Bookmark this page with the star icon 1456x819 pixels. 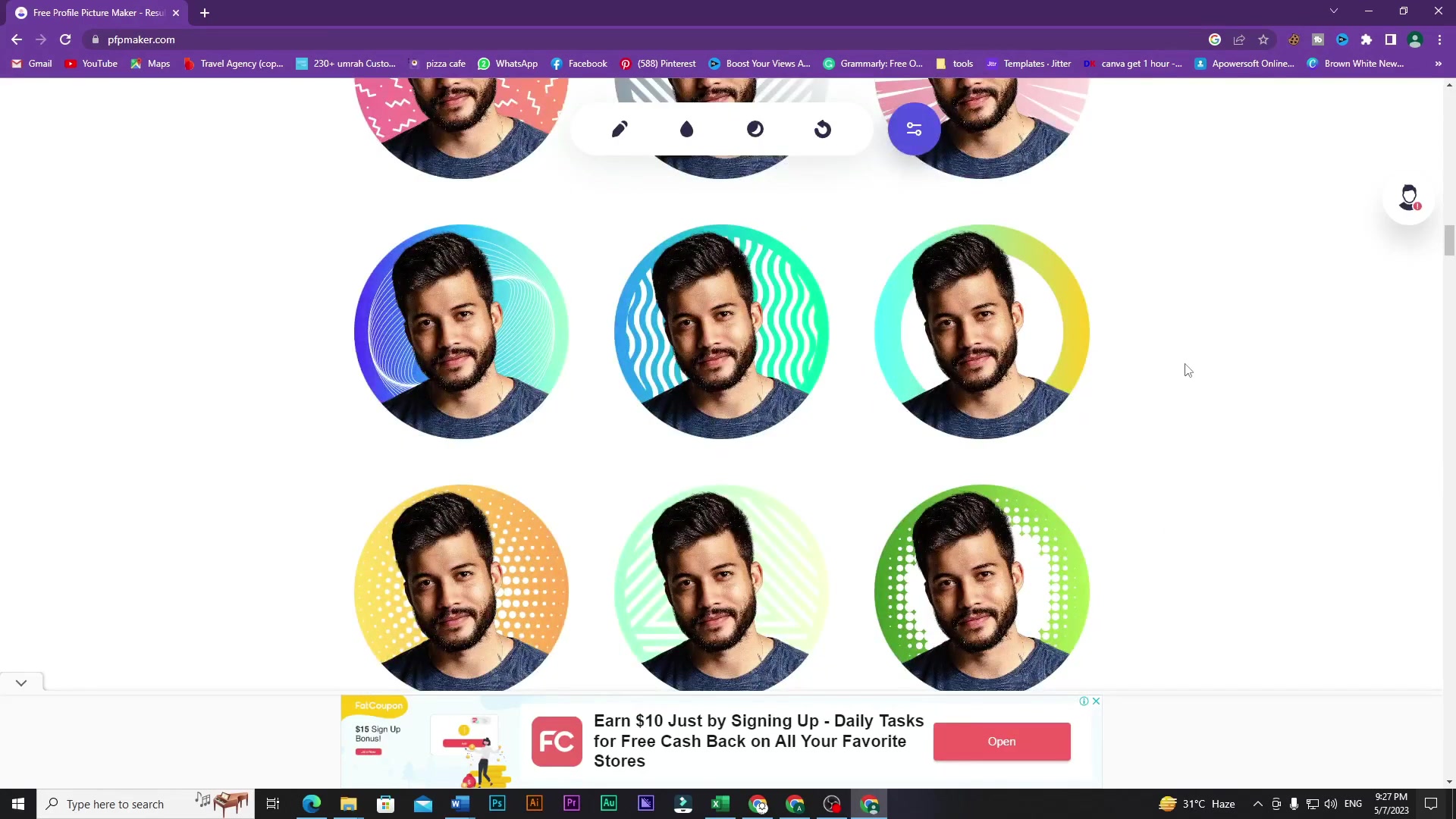(1263, 39)
